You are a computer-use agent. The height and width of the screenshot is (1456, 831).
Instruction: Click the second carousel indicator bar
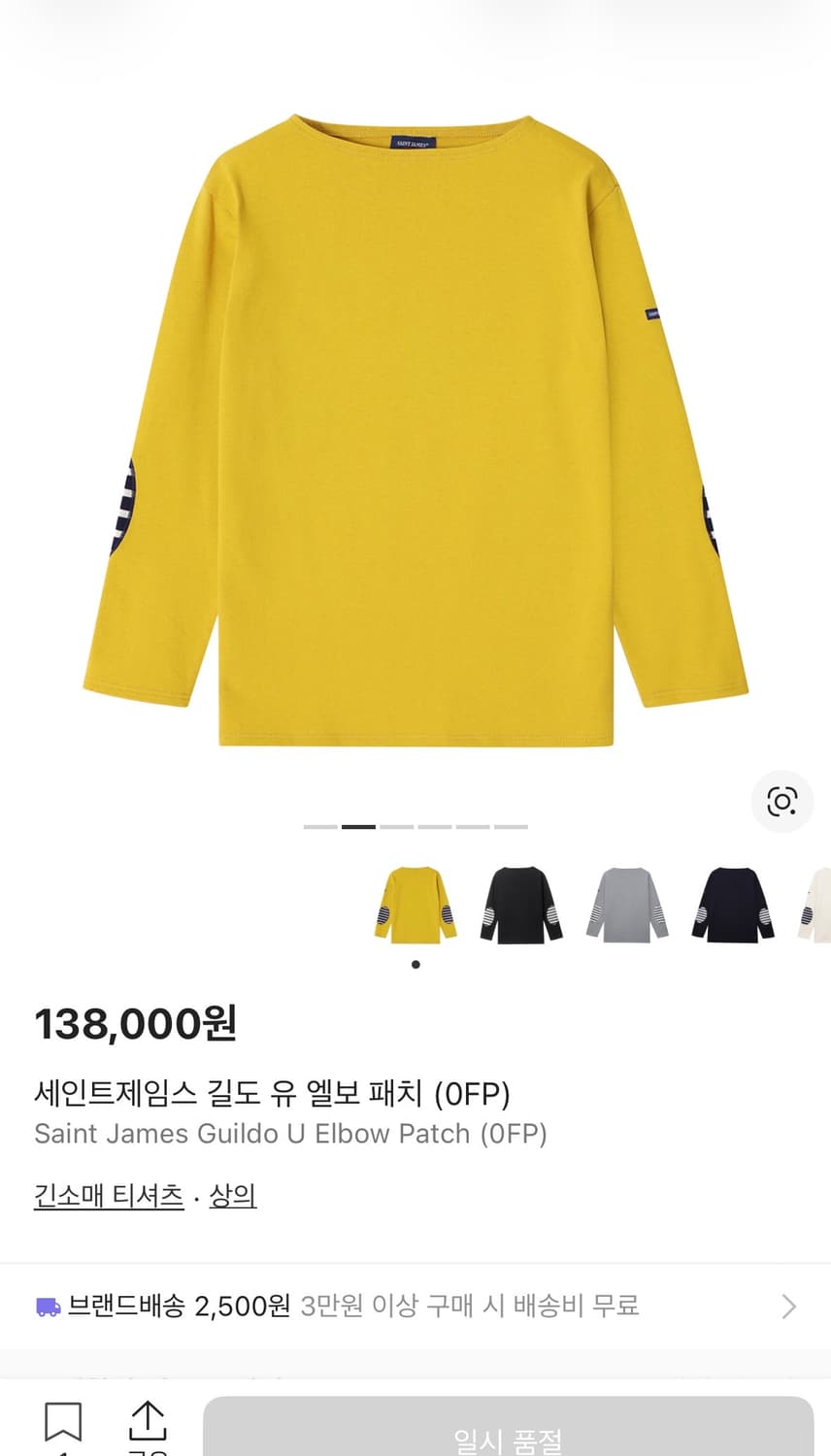click(x=361, y=826)
